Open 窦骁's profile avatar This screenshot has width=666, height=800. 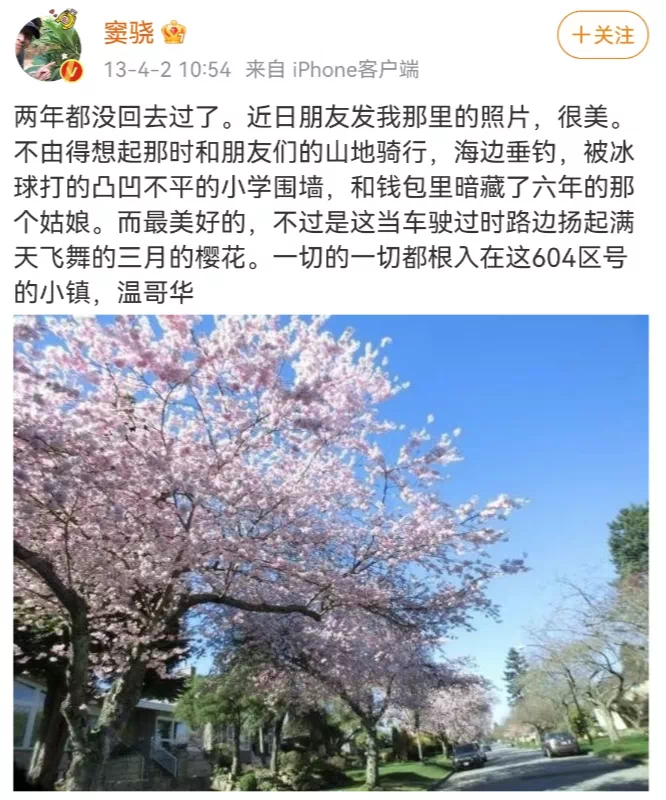click(x=48, y=46)
